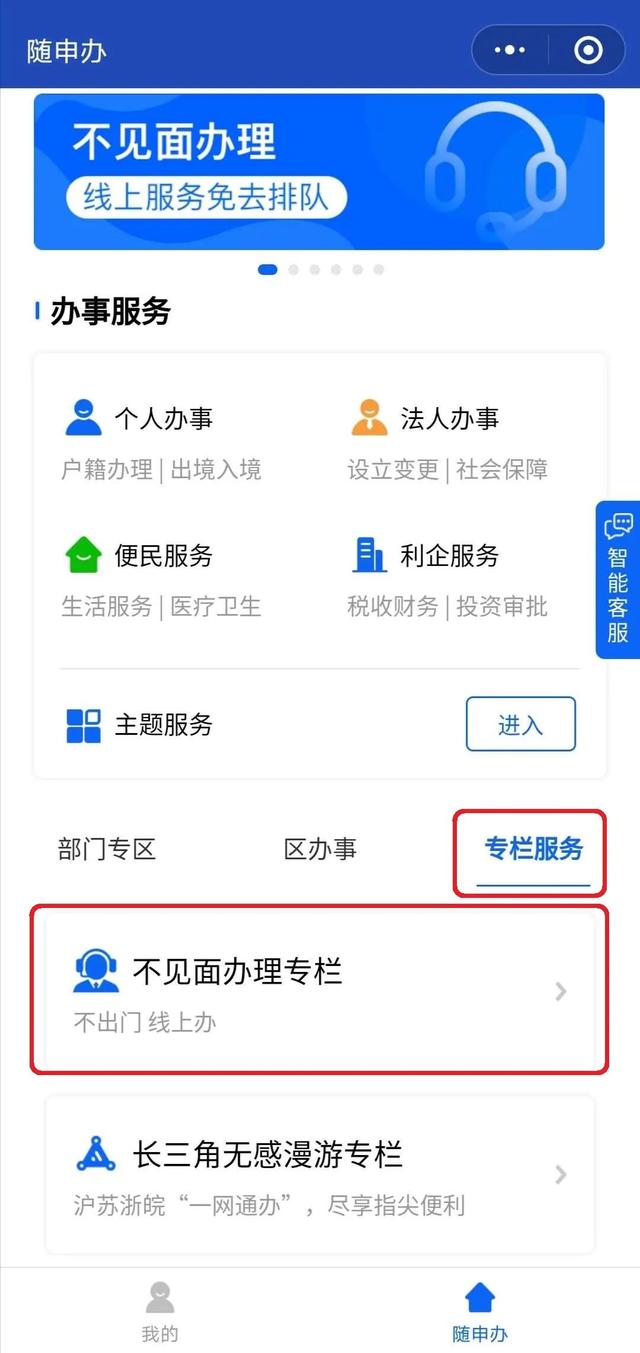The height and width of the screenshot is (1353, 640).
Task: Open the 不见面办理 banner
Action: 319,171
